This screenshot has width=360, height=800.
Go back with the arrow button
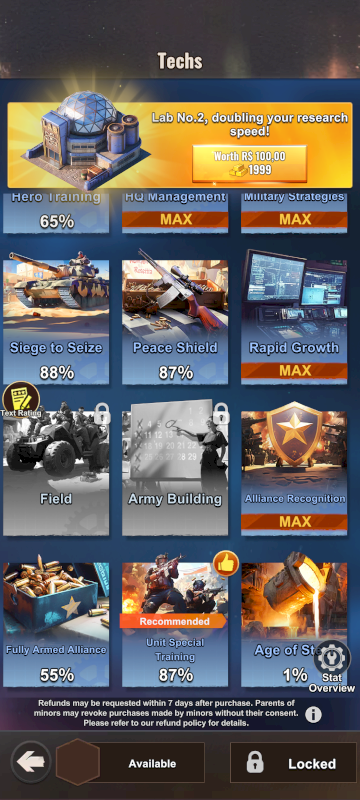[x=31, y=762]
